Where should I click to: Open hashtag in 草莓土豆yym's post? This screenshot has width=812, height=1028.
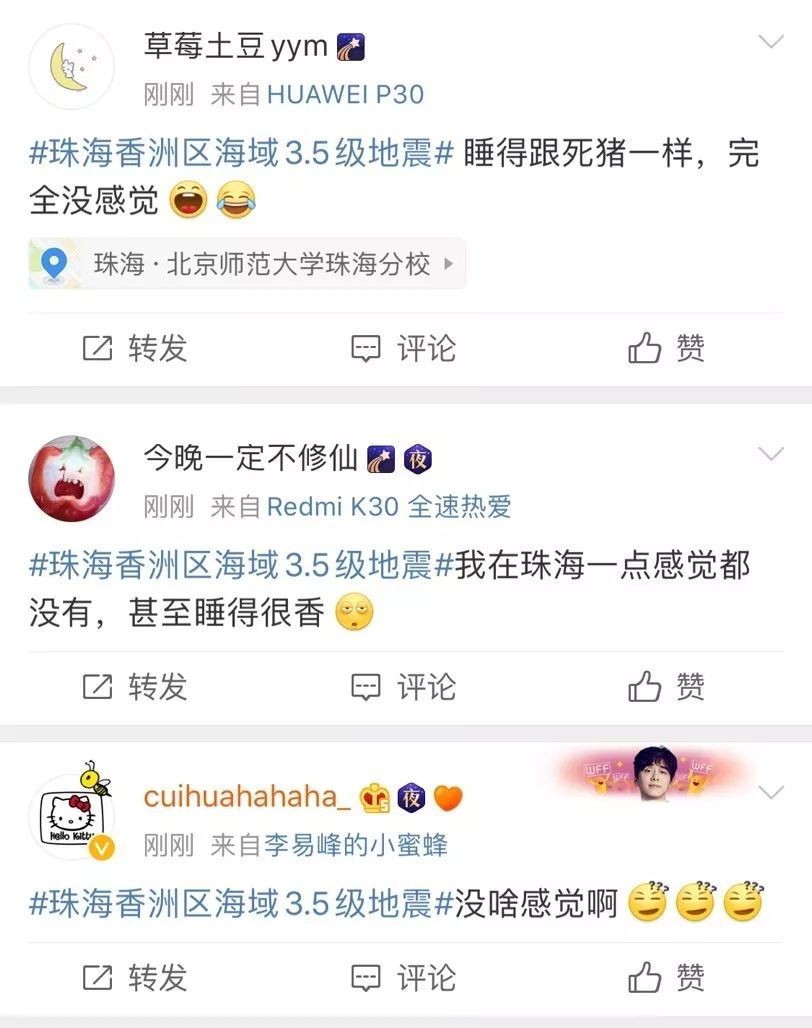[242, 154]
